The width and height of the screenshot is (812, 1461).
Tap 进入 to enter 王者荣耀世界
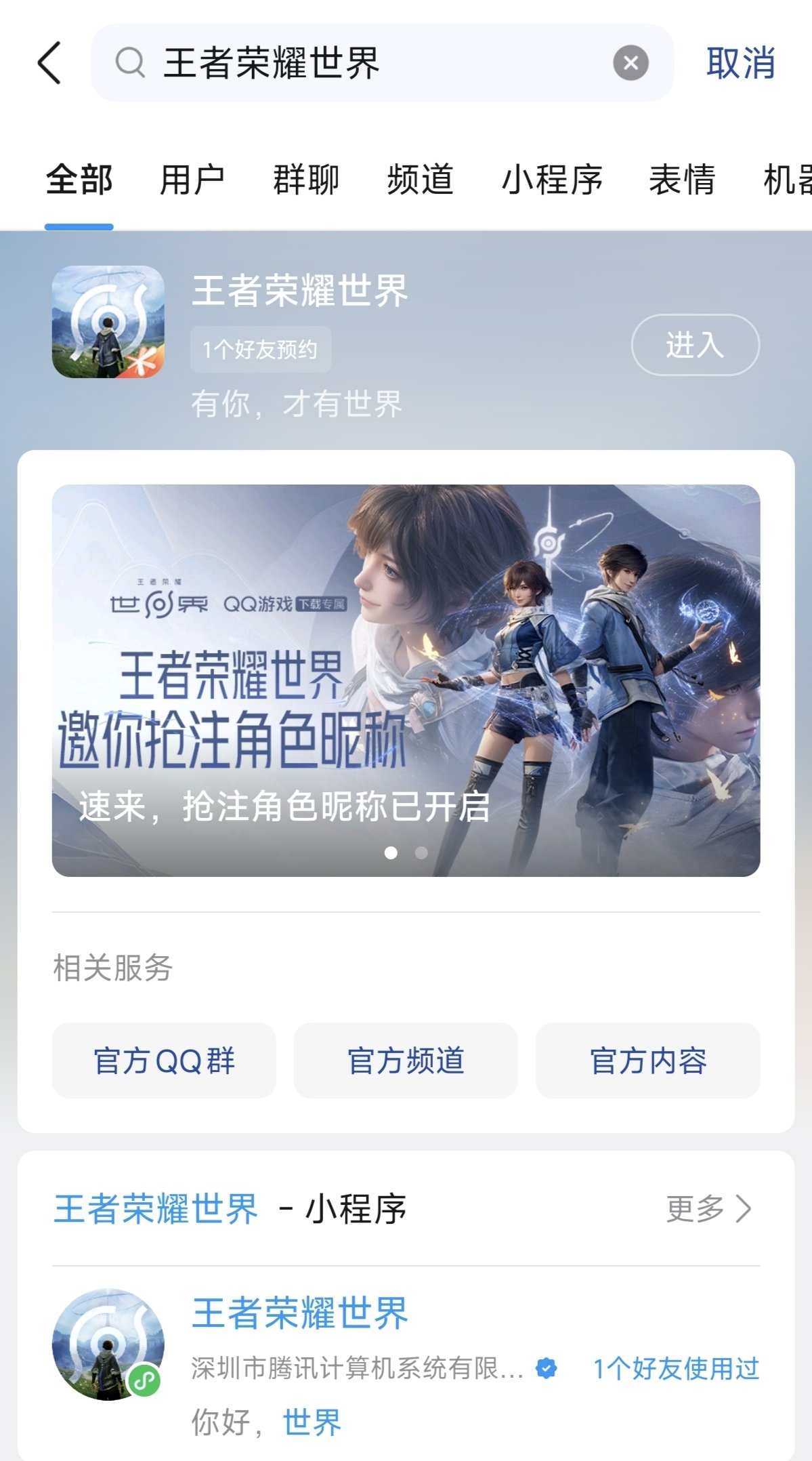pos(695,345)
